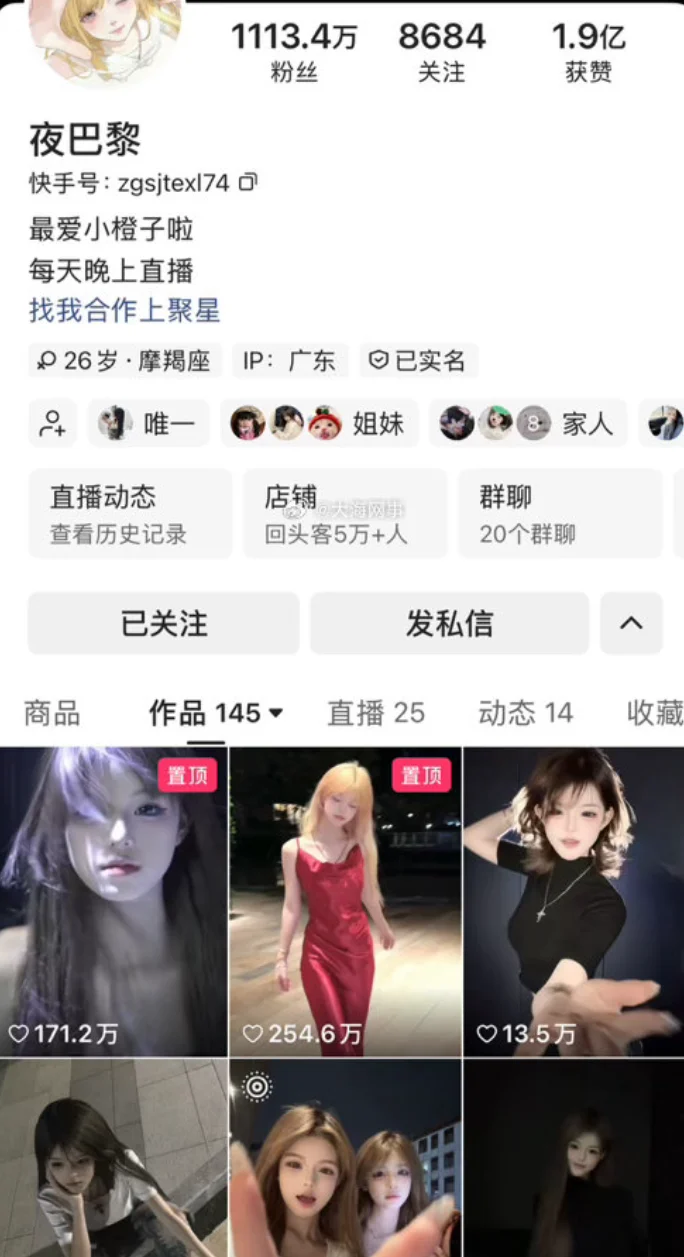
Task: Open the 唯一 relationship chip
Action: click(148, 423)
